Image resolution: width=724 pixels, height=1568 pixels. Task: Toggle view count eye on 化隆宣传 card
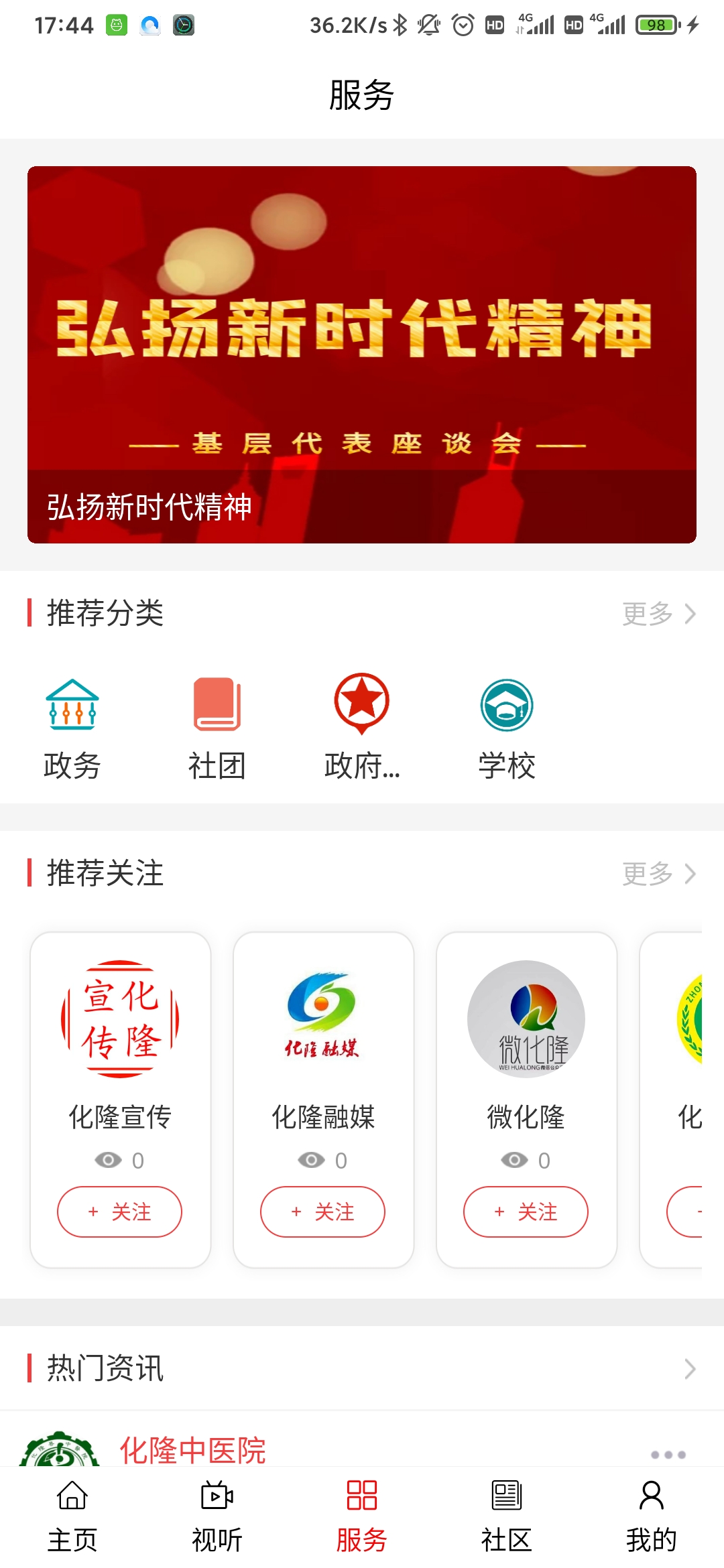(107, 1161)
